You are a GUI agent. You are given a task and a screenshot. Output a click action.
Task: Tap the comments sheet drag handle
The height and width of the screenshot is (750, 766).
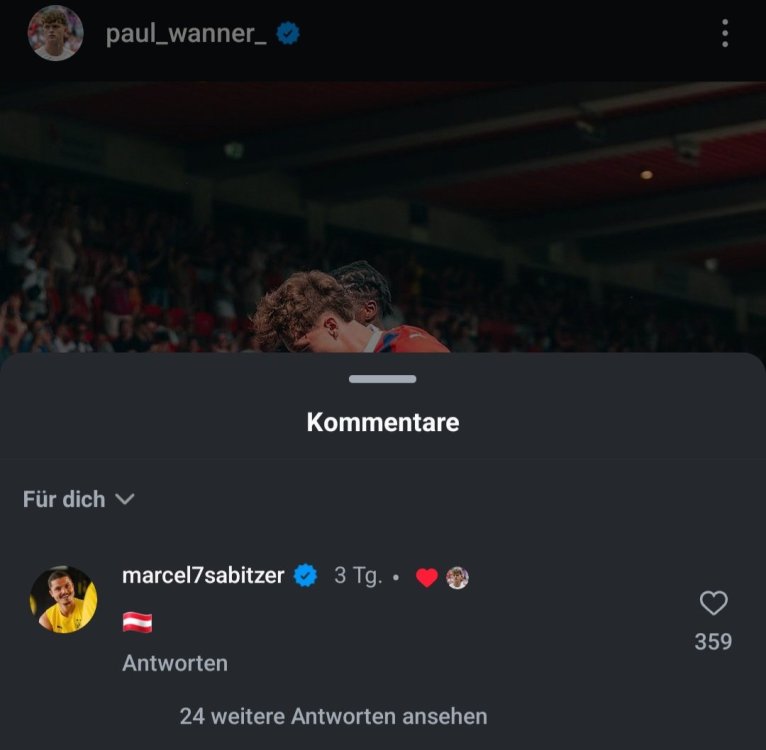point(383,379)
